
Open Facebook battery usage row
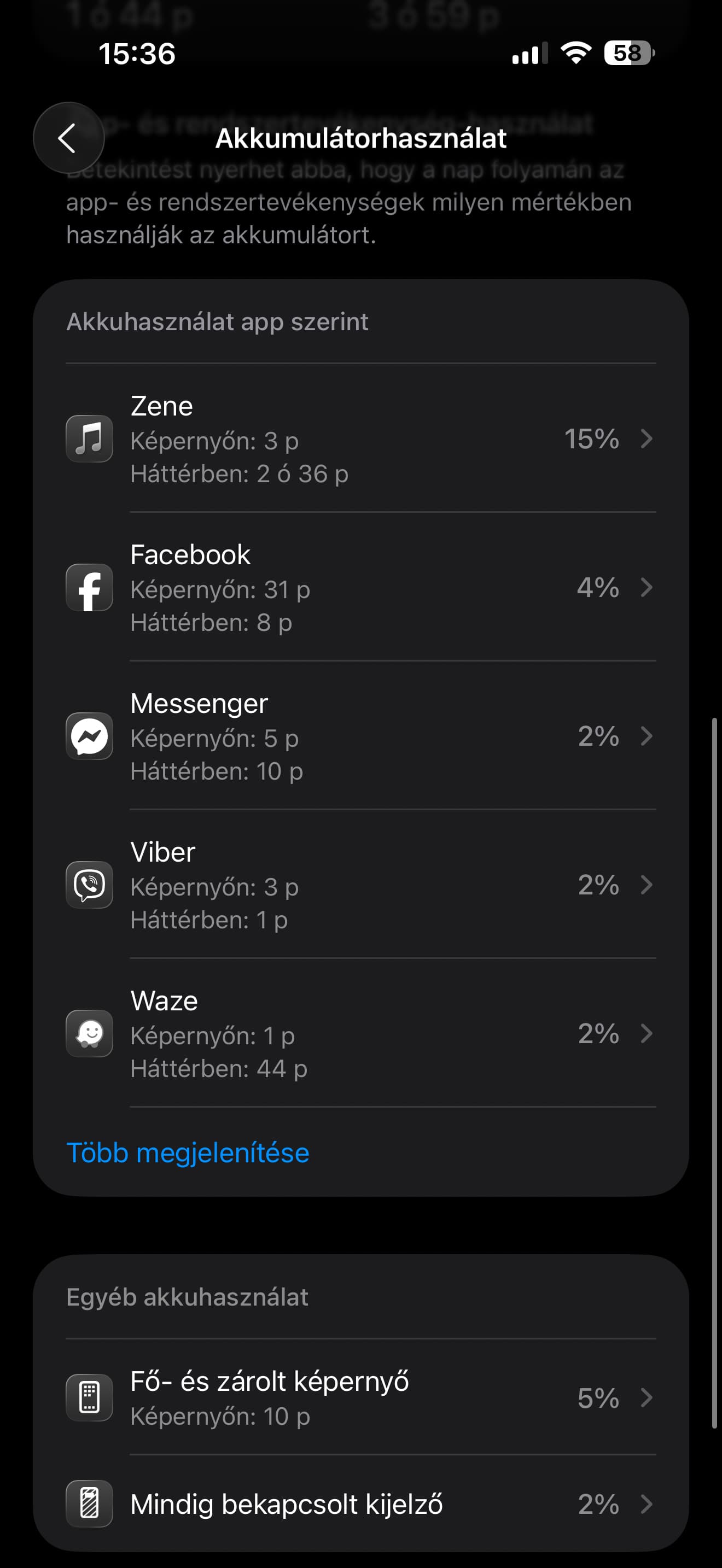pyautogui.click(x=360, y=587)
